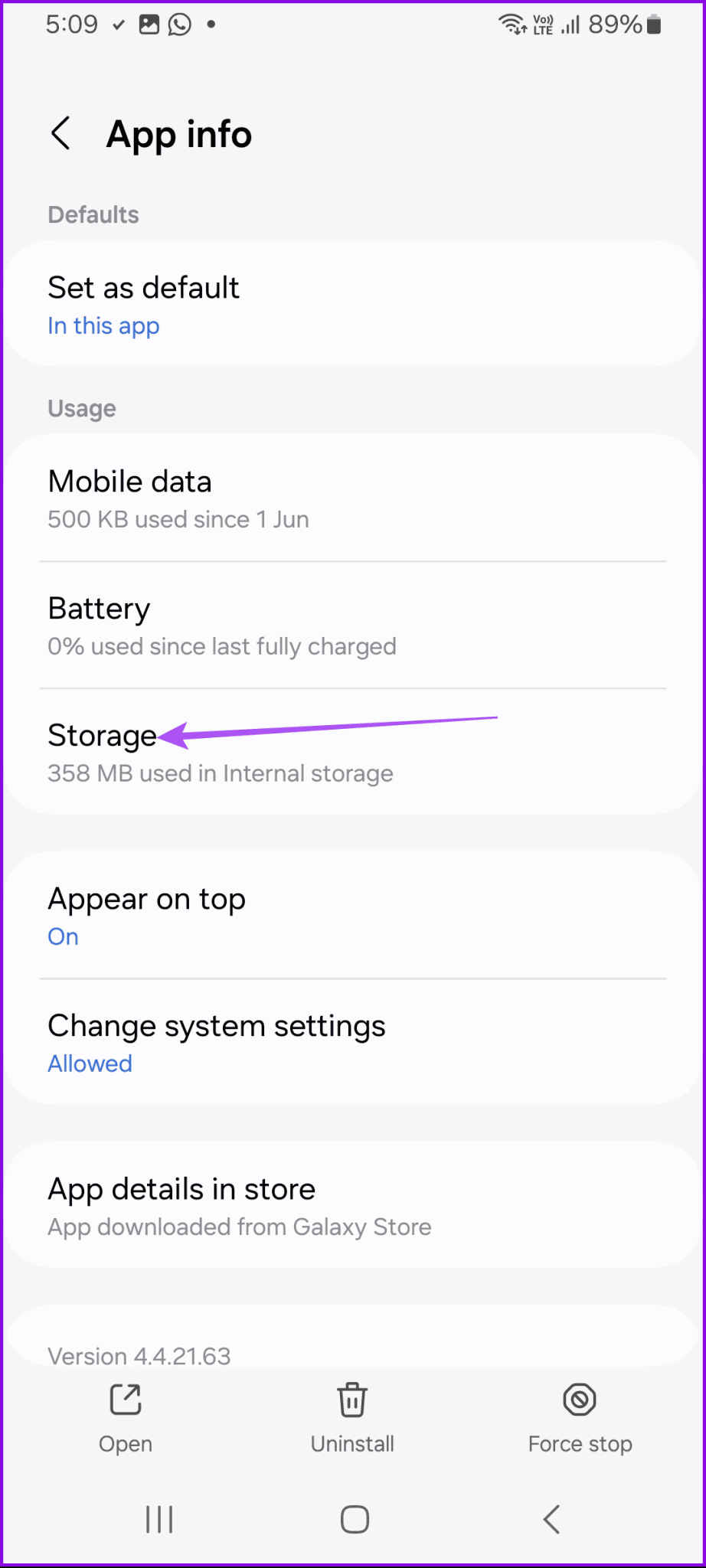Screen dimensions: 706x1568
Task: Tap the Allowed link under Change system settings
Action: pyautogui.click(x=90, y=1063)
